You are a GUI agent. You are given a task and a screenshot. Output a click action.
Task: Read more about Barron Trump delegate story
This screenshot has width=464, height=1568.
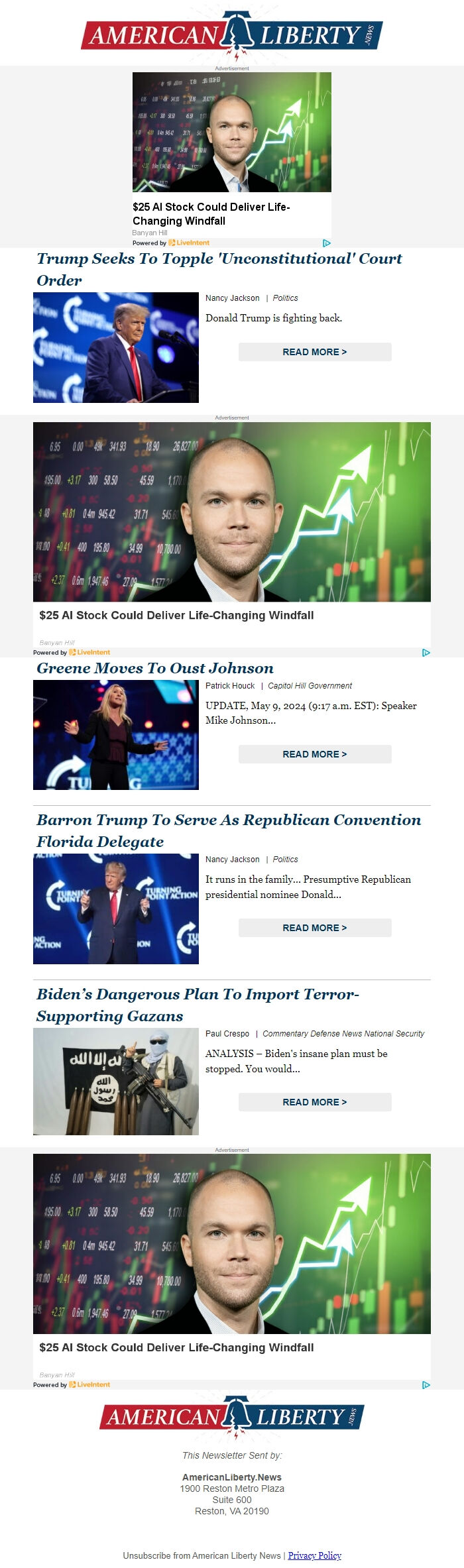(x=315, y=928)
